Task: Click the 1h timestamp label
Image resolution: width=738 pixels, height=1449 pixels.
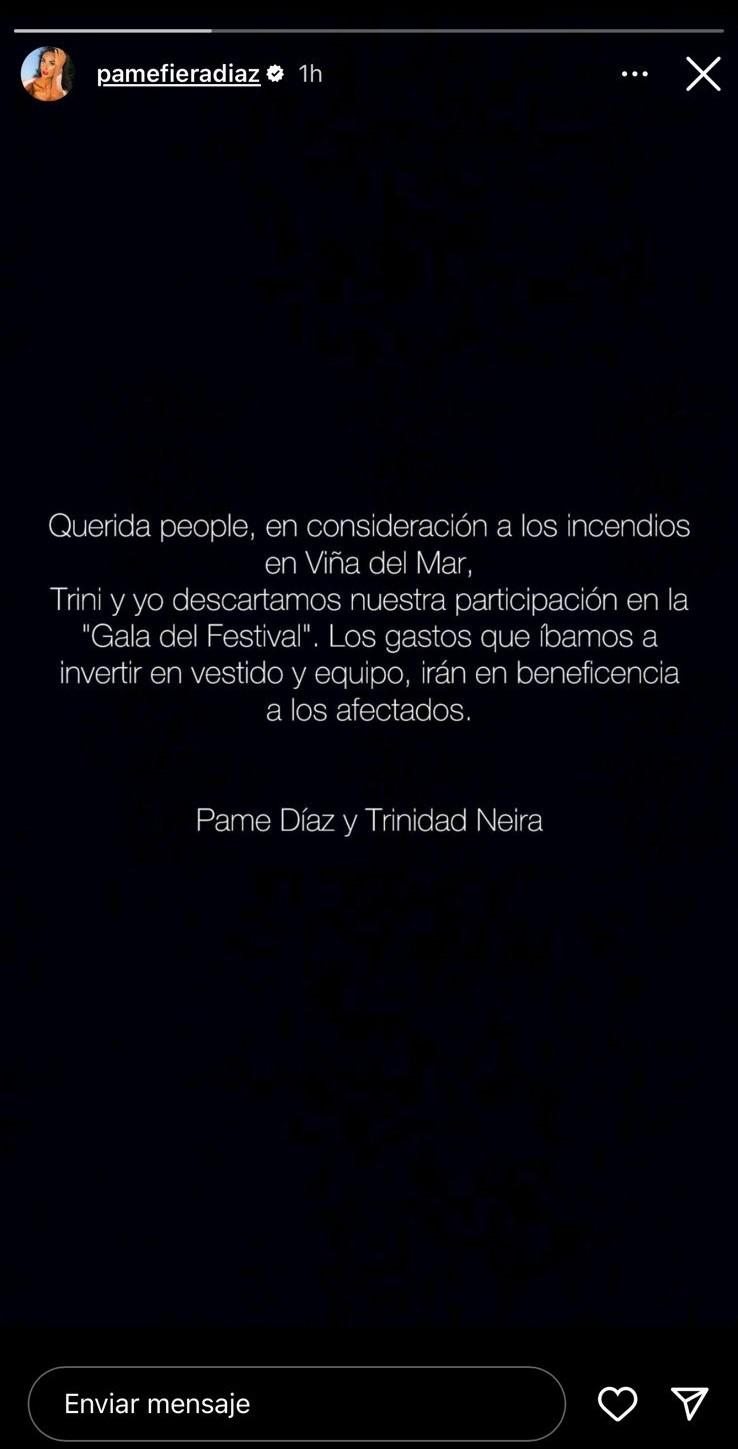Action: (x=310, y=73)
